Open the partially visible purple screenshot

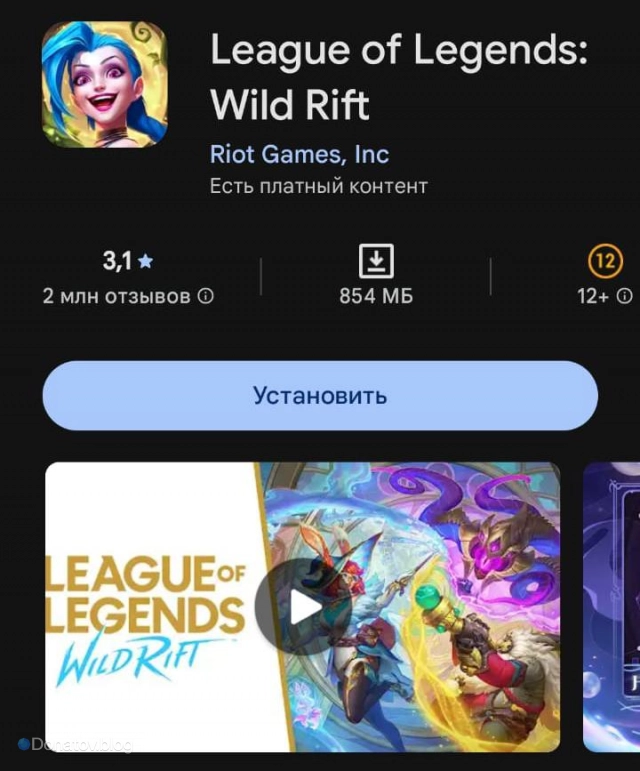612,606
